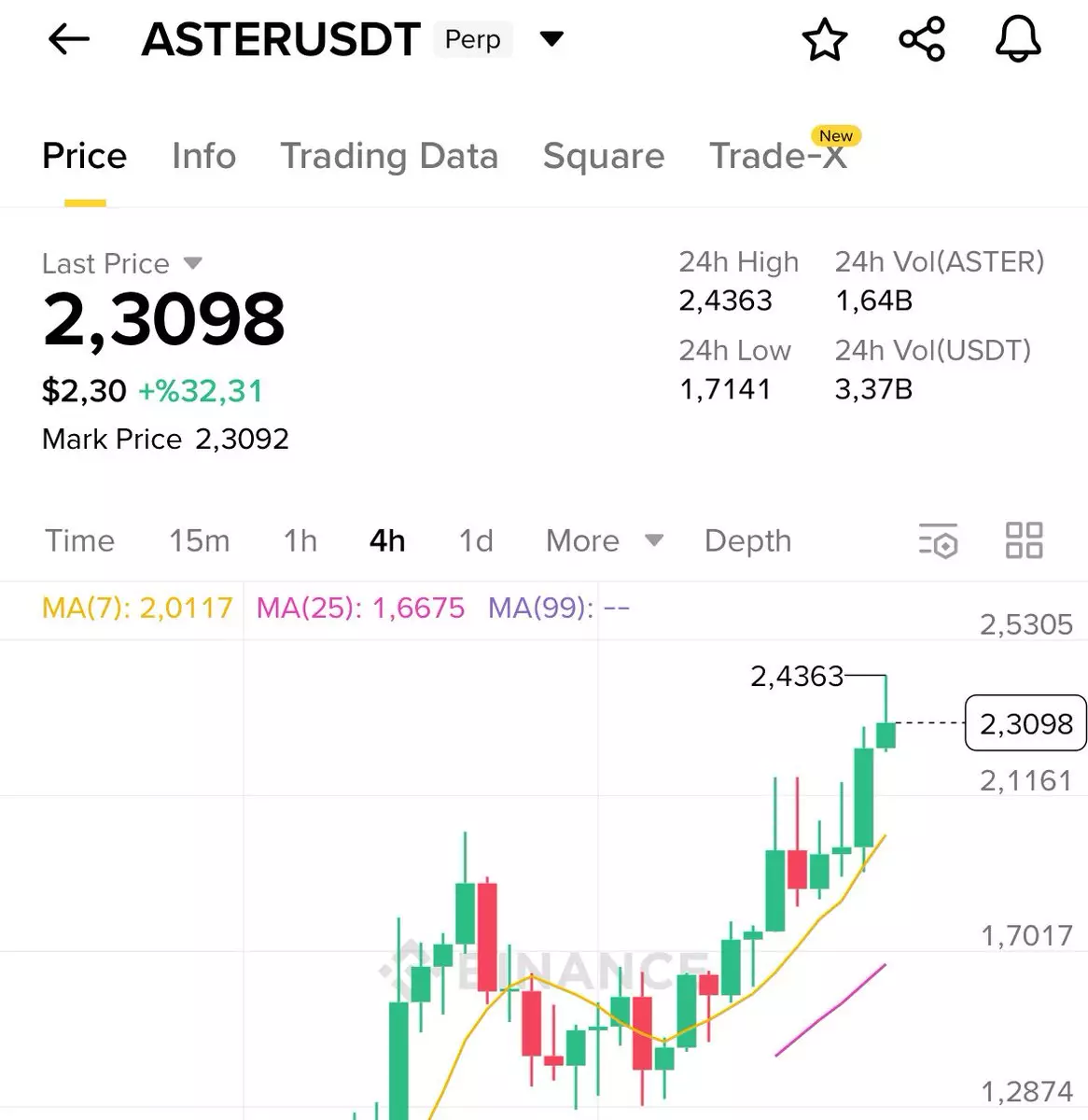Switch to the Info tab
The width and height of the screenshot is (1088, 1120).
click(x=203, y=156)
